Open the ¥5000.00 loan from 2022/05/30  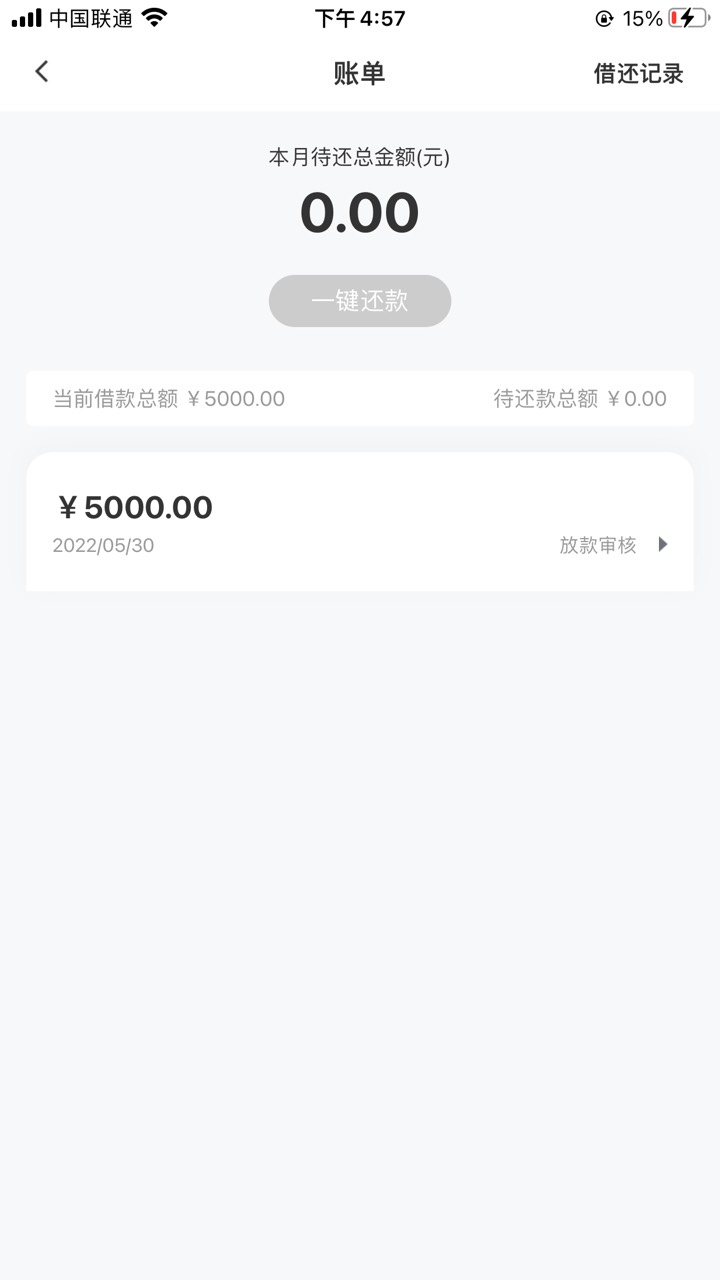click(x=360, y=522)
